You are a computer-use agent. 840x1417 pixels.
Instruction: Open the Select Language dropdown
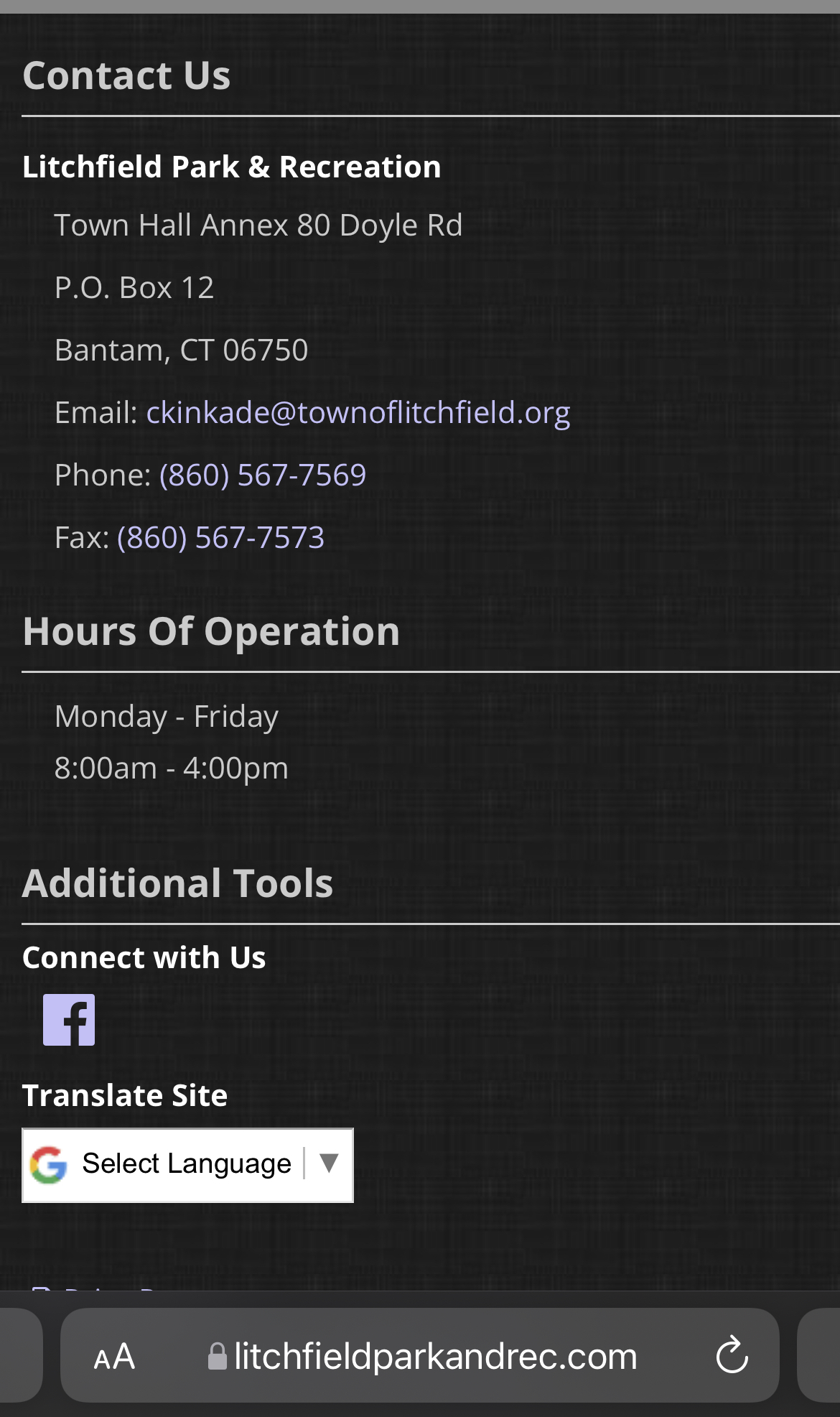[187, 1164]
